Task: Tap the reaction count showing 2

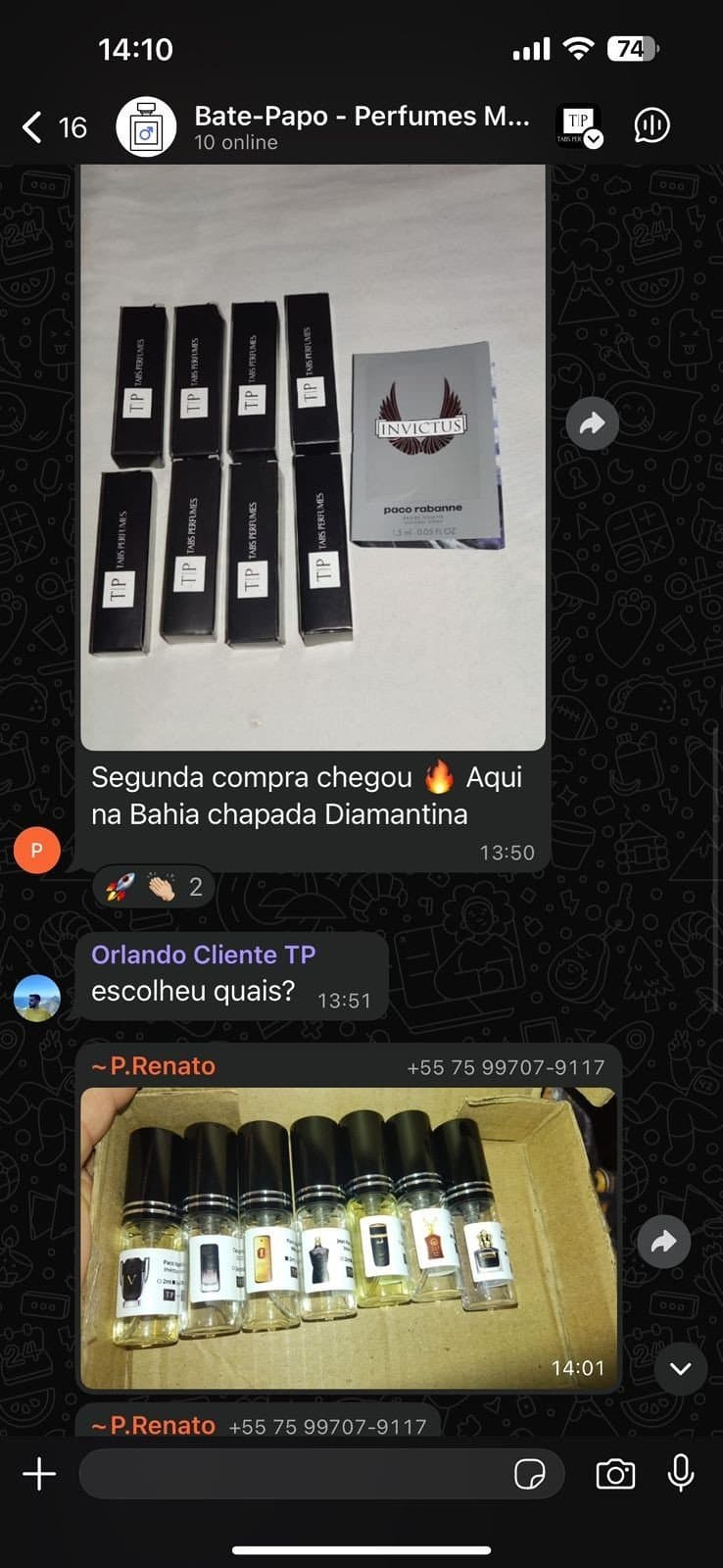Action: click(x=195, y=887)
